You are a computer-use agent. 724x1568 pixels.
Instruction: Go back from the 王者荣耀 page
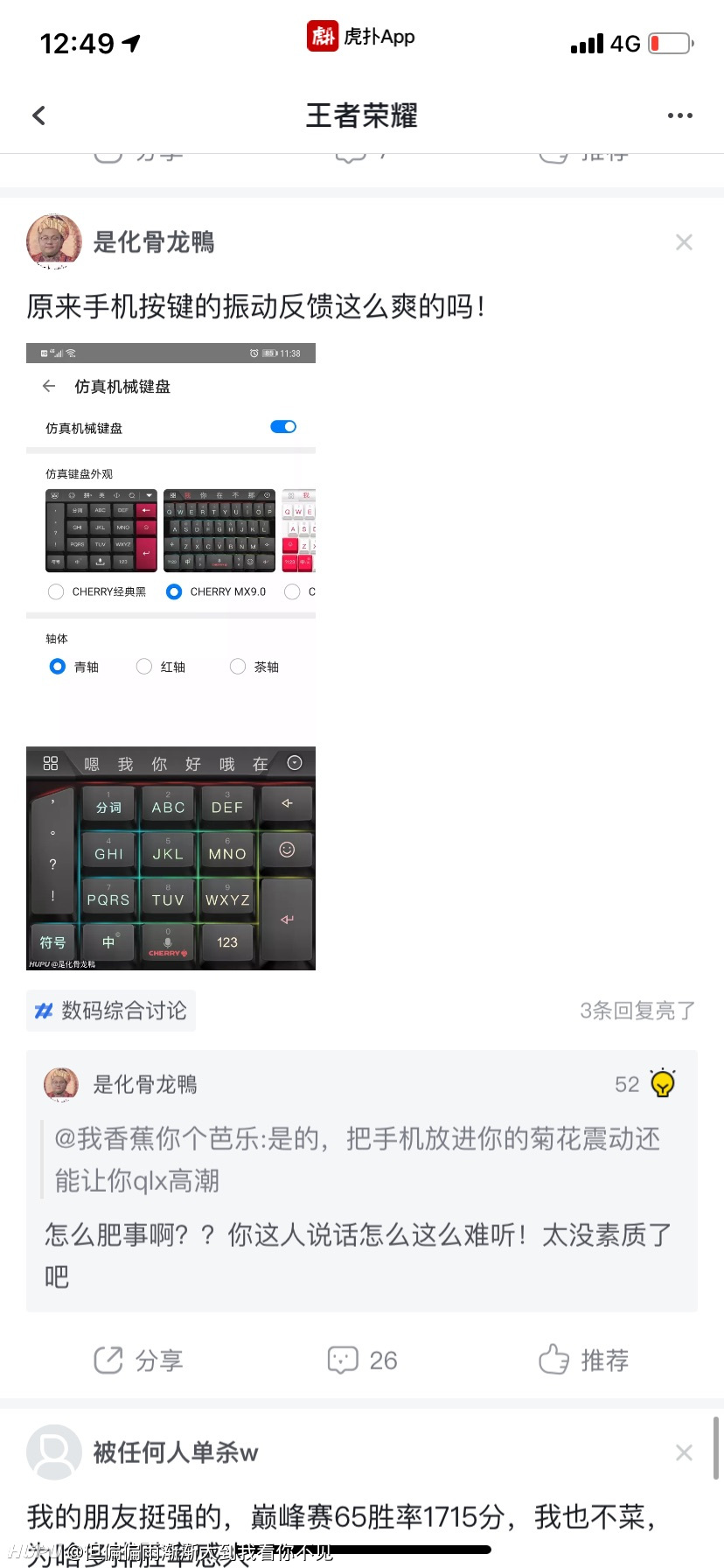pos(38,115)
